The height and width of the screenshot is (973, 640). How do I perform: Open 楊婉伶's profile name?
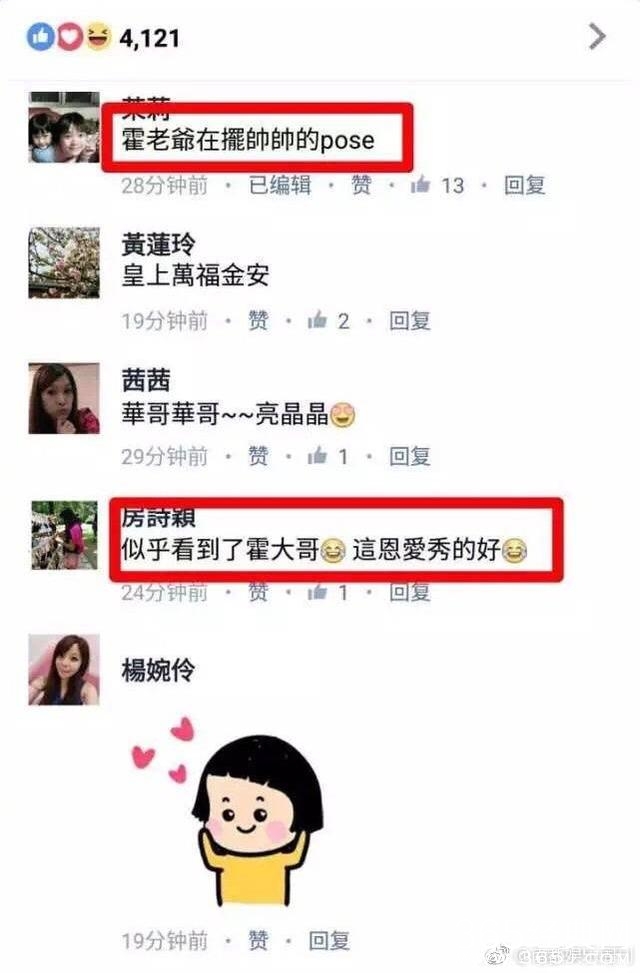(x=159, y=669)
